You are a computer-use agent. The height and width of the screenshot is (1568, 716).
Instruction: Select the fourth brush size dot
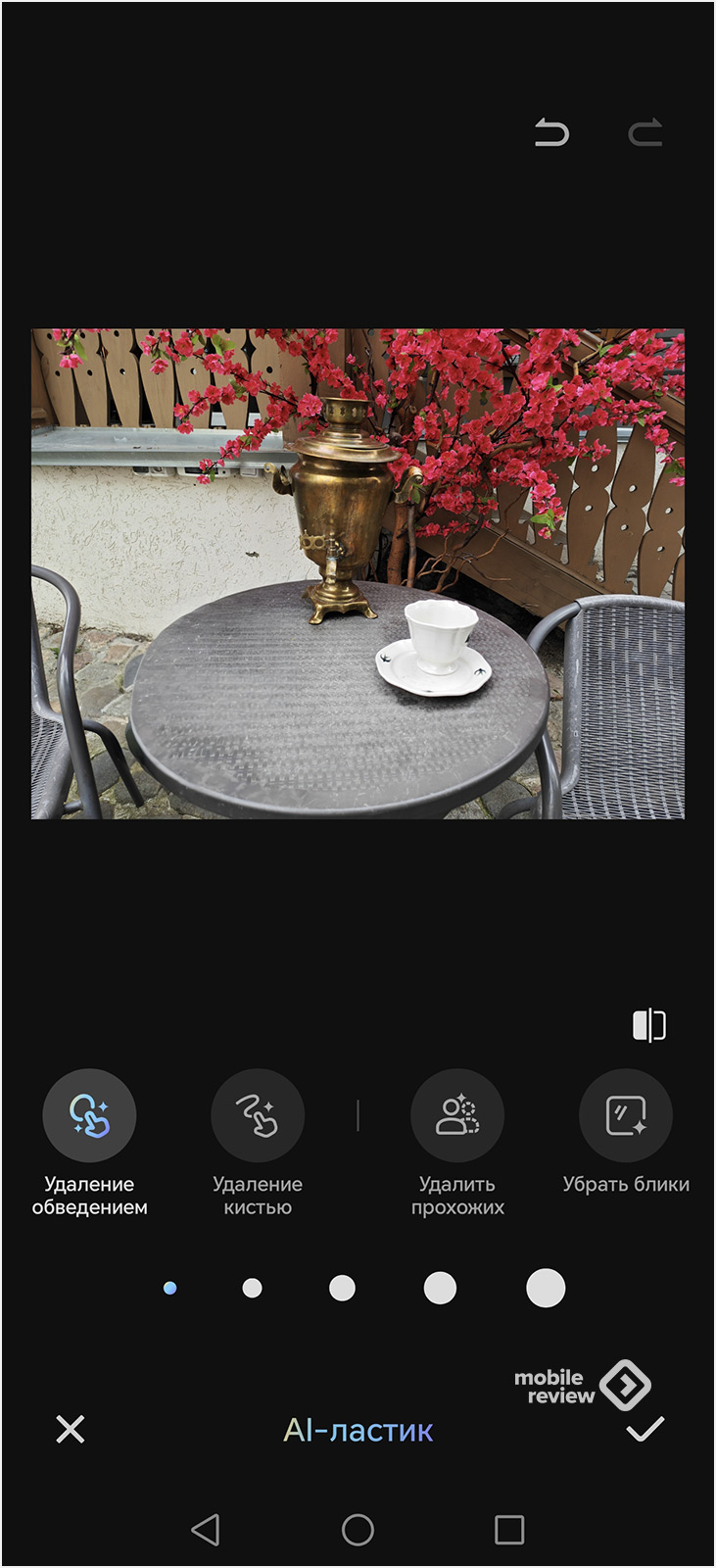(440, 1288)
